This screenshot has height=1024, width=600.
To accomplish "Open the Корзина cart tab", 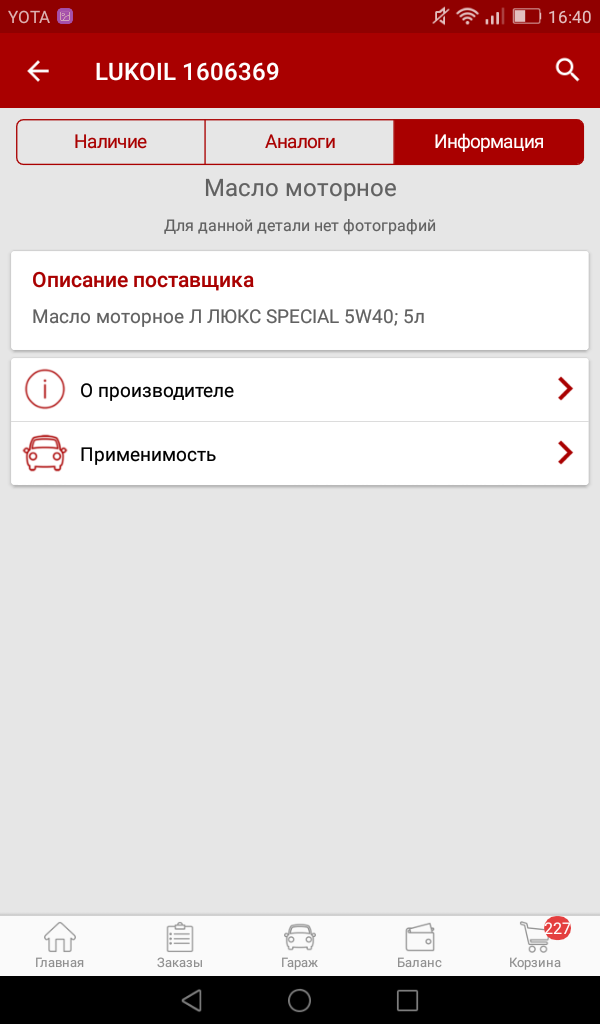I will (535, 945).
